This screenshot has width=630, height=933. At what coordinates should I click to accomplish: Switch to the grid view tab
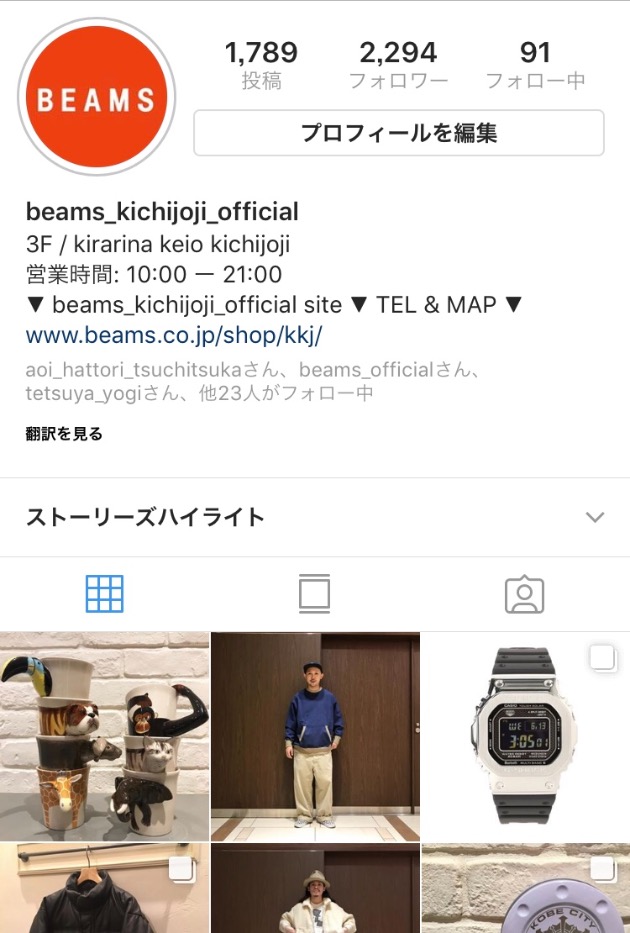tap(104, 594)
